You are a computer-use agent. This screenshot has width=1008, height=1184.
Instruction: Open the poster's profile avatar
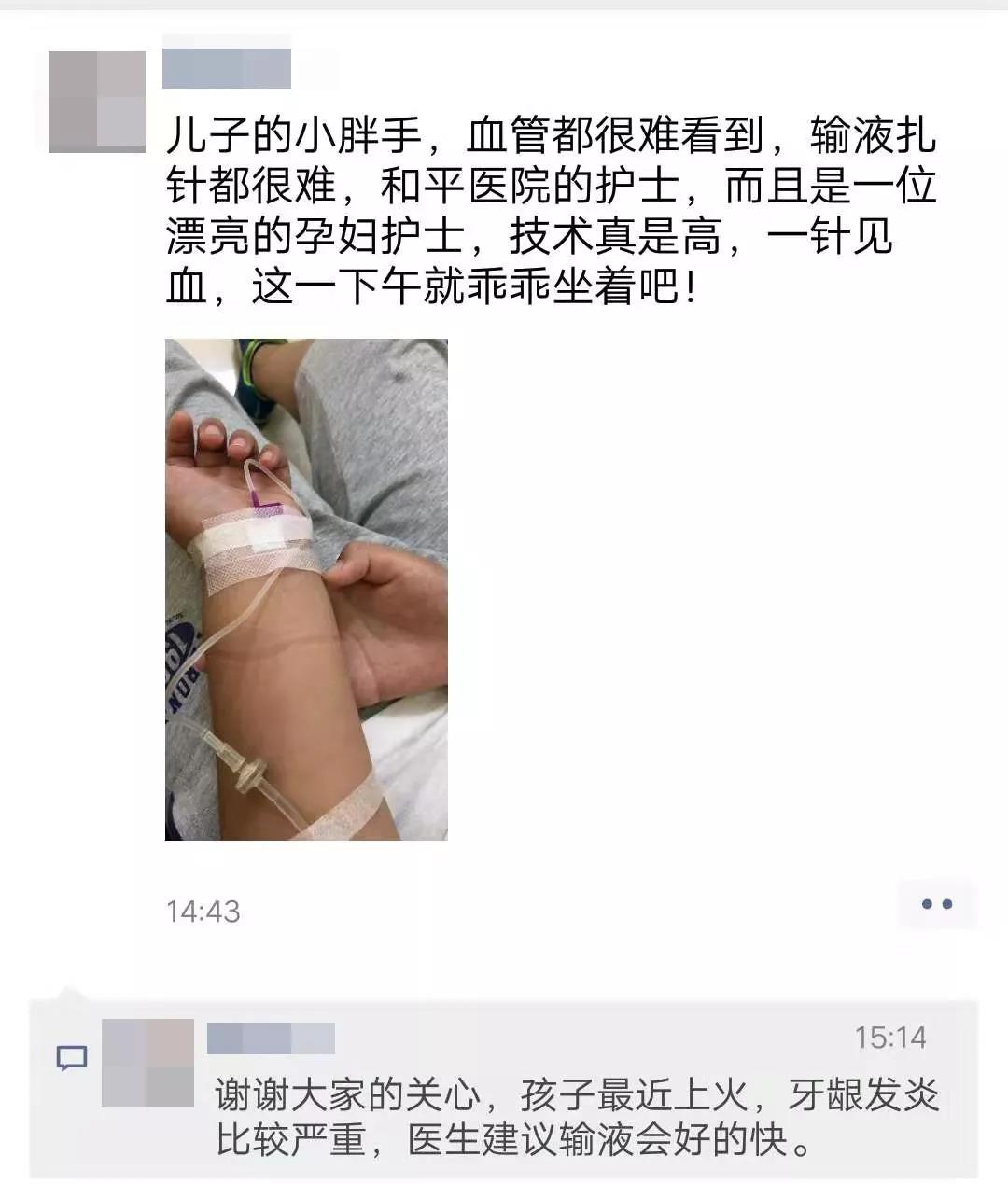click(97, 102)
